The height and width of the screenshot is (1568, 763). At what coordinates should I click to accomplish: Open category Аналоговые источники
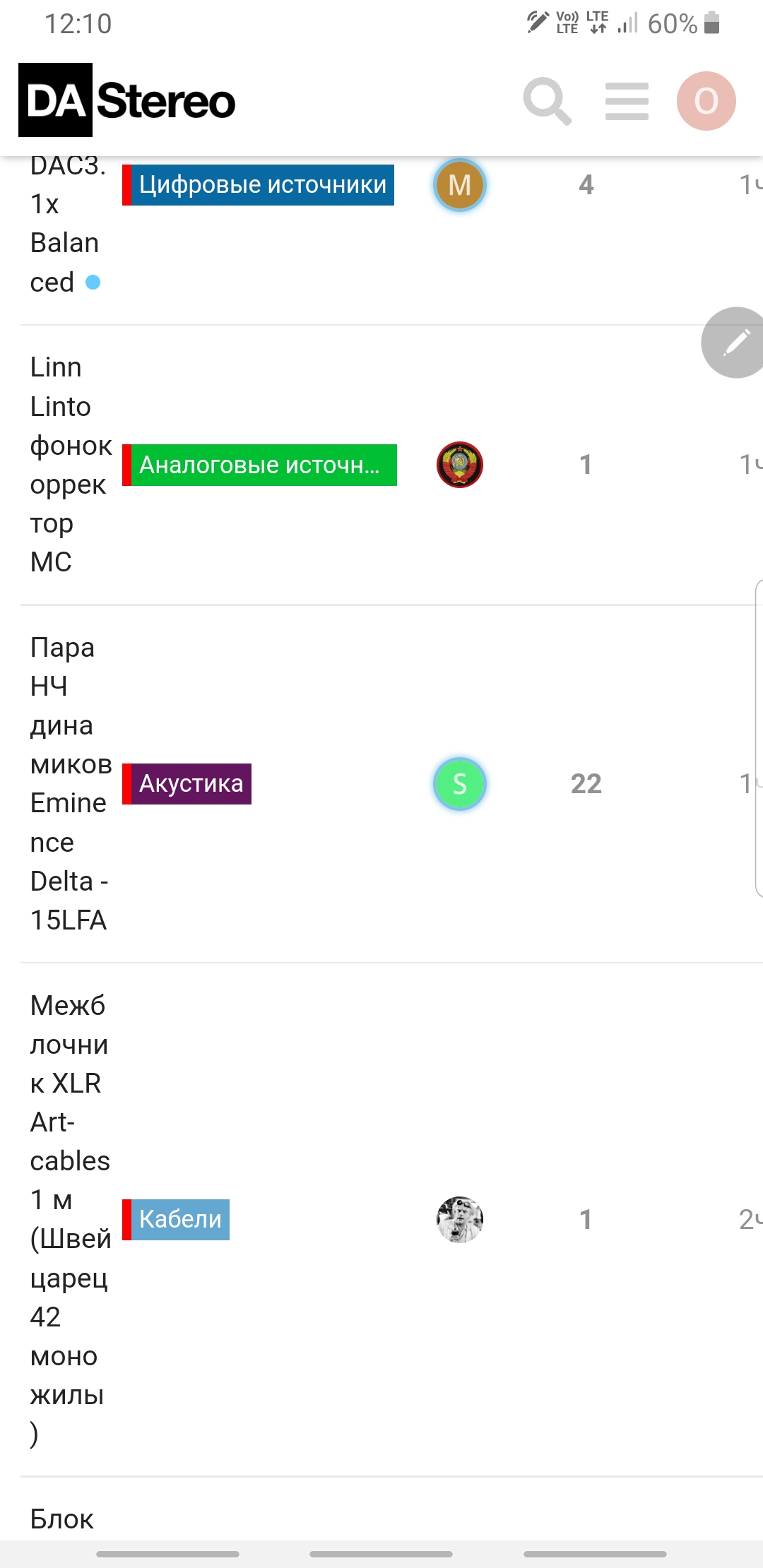click(x=259, y=465)
